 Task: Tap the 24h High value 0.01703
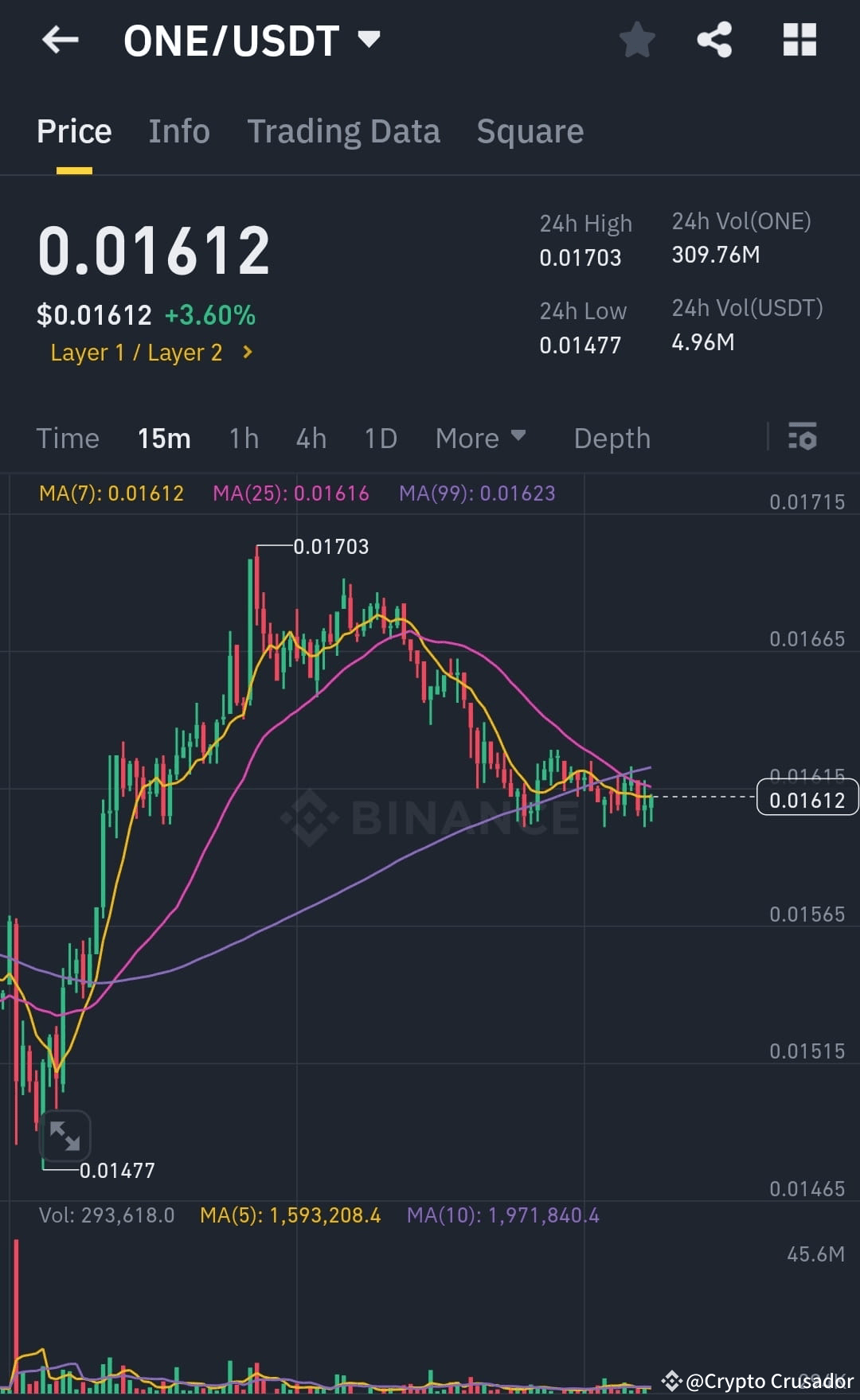pyautogui.click(x=580, y=256)
